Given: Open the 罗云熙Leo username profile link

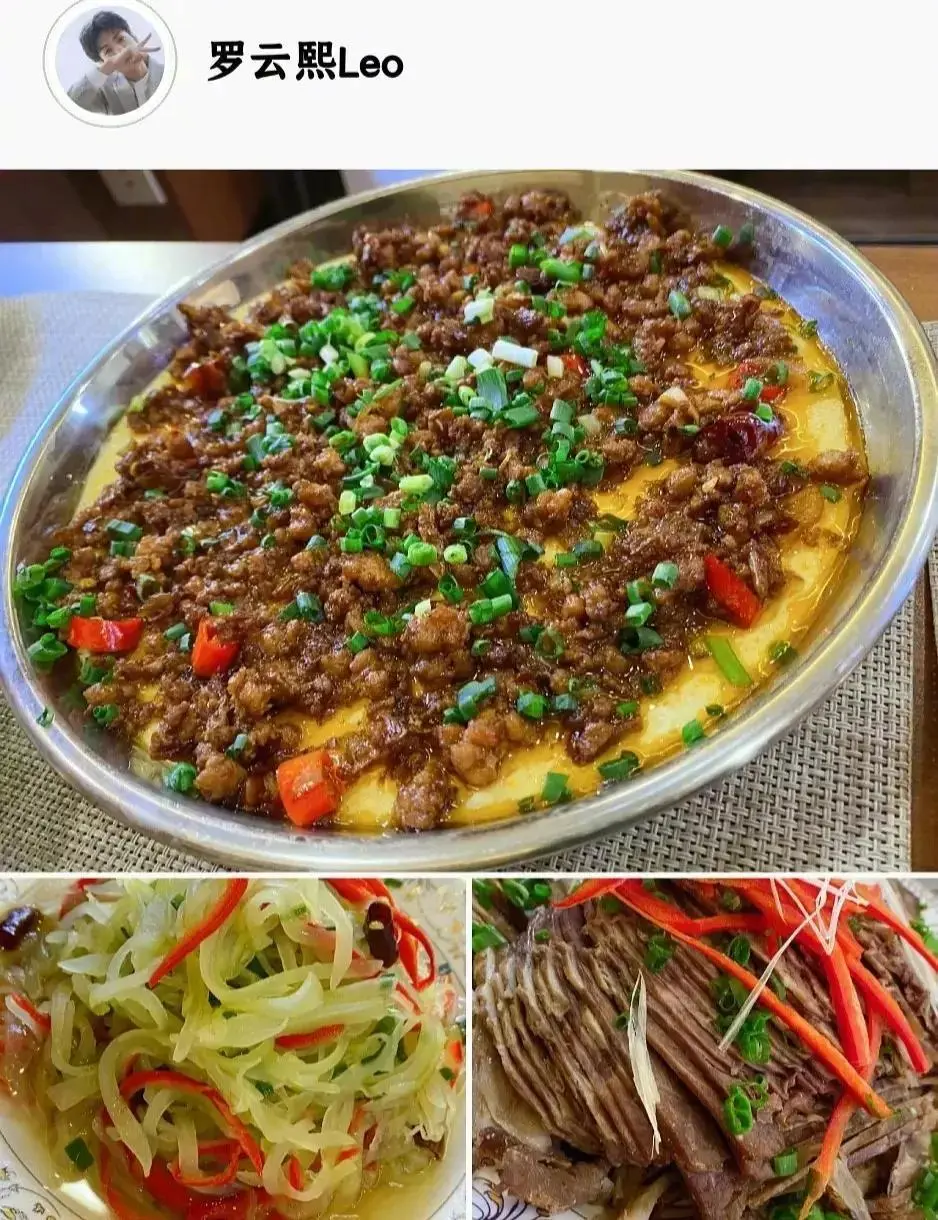Looking at the screenshot, I should coord(305,64).
